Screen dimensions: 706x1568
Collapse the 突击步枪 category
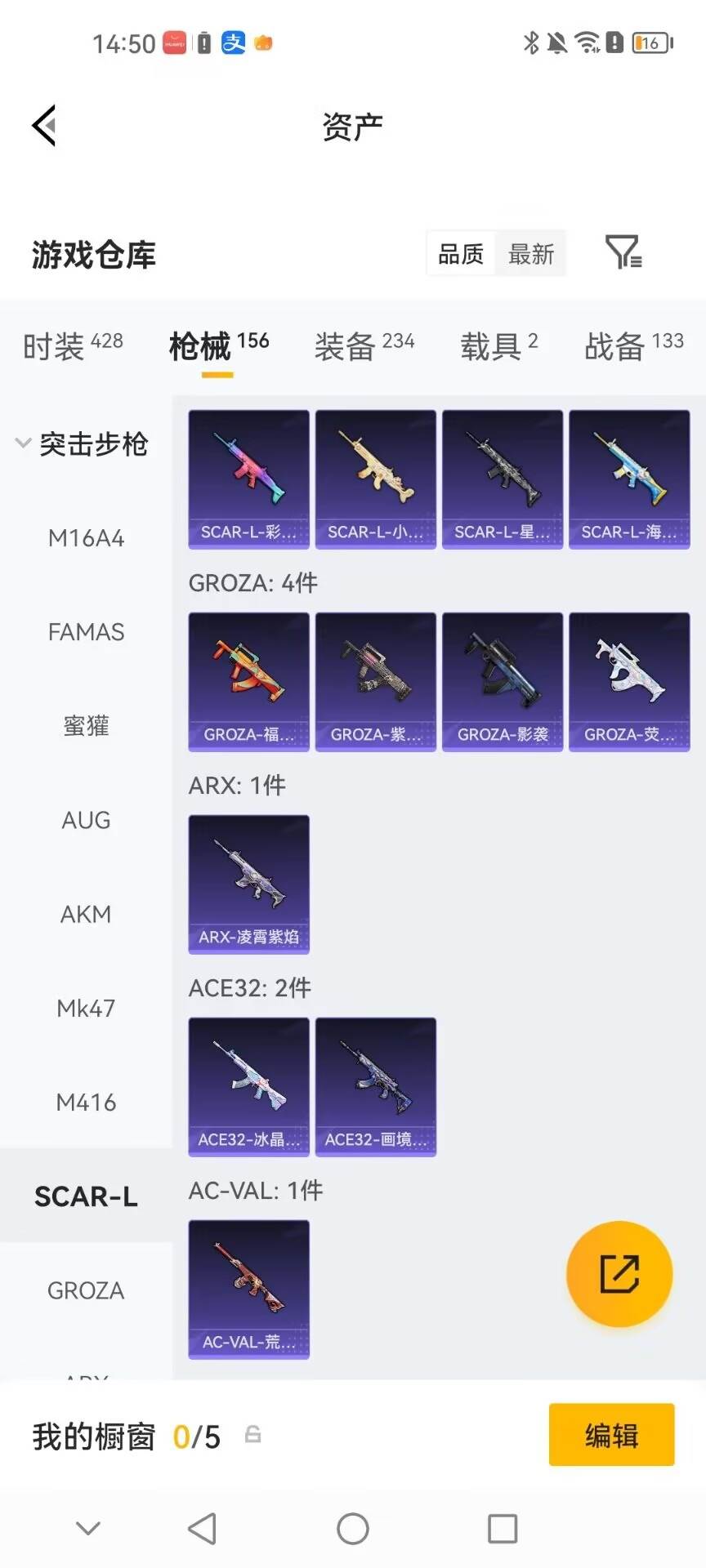tap(81, 443)
